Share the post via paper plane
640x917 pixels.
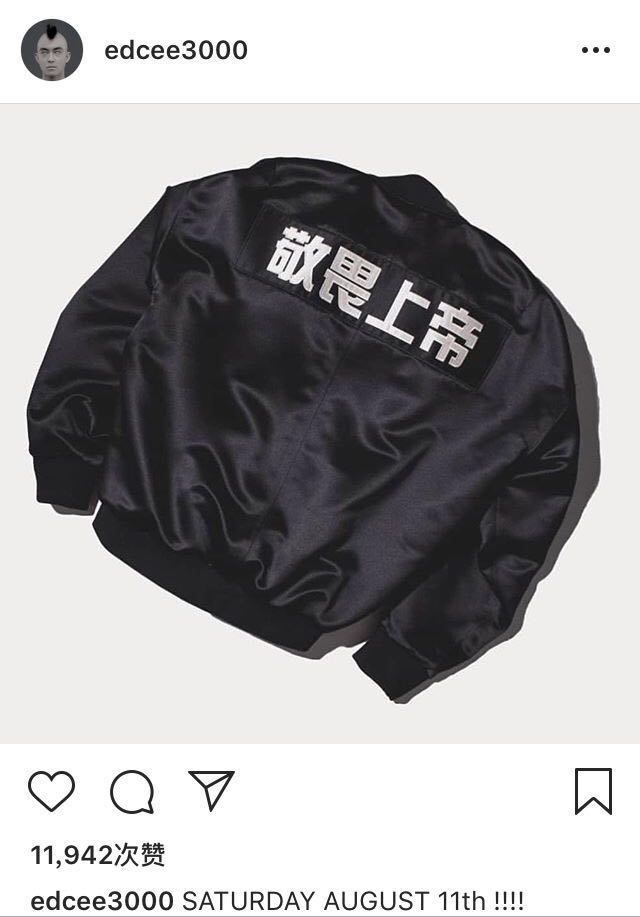[x=211, y=791]
